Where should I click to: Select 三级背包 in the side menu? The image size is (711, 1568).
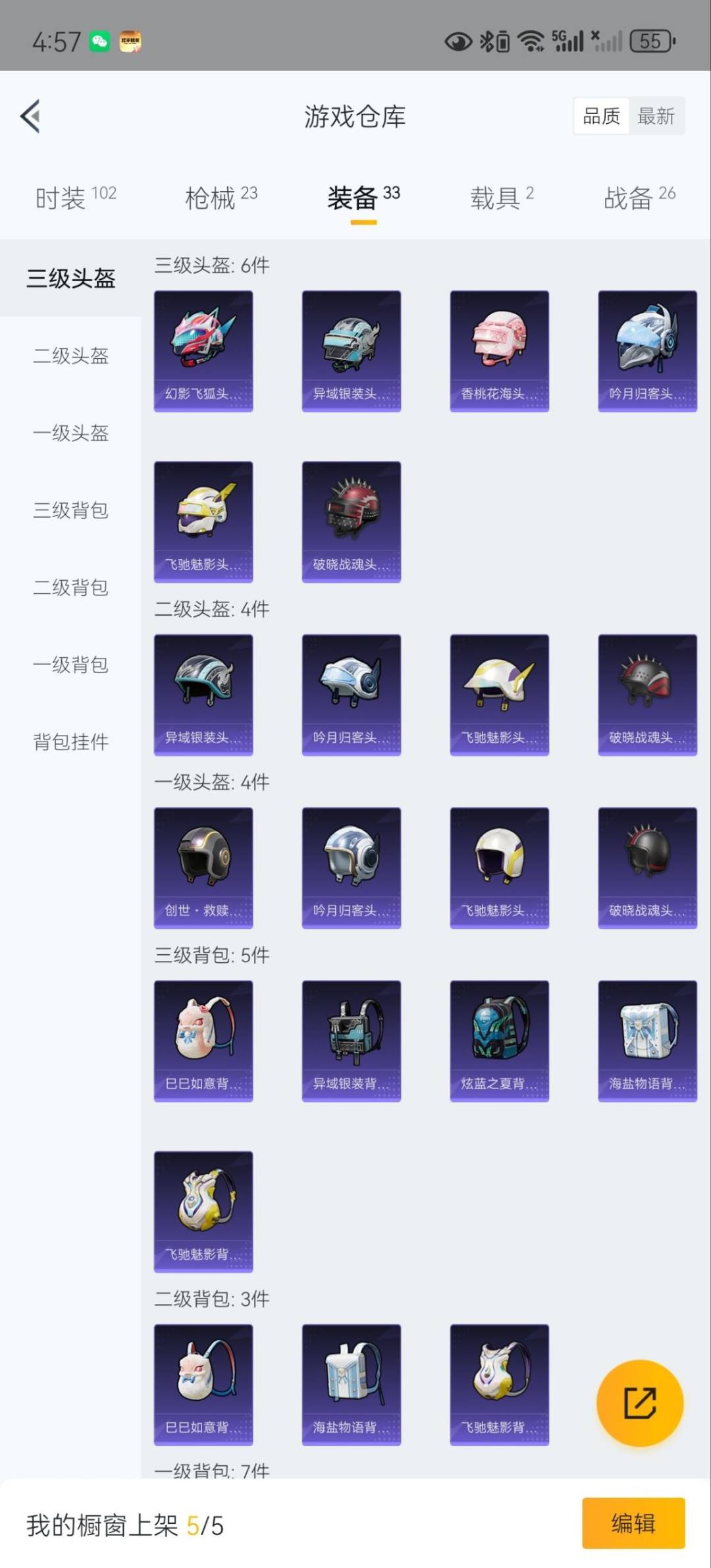tap(71, 510)
